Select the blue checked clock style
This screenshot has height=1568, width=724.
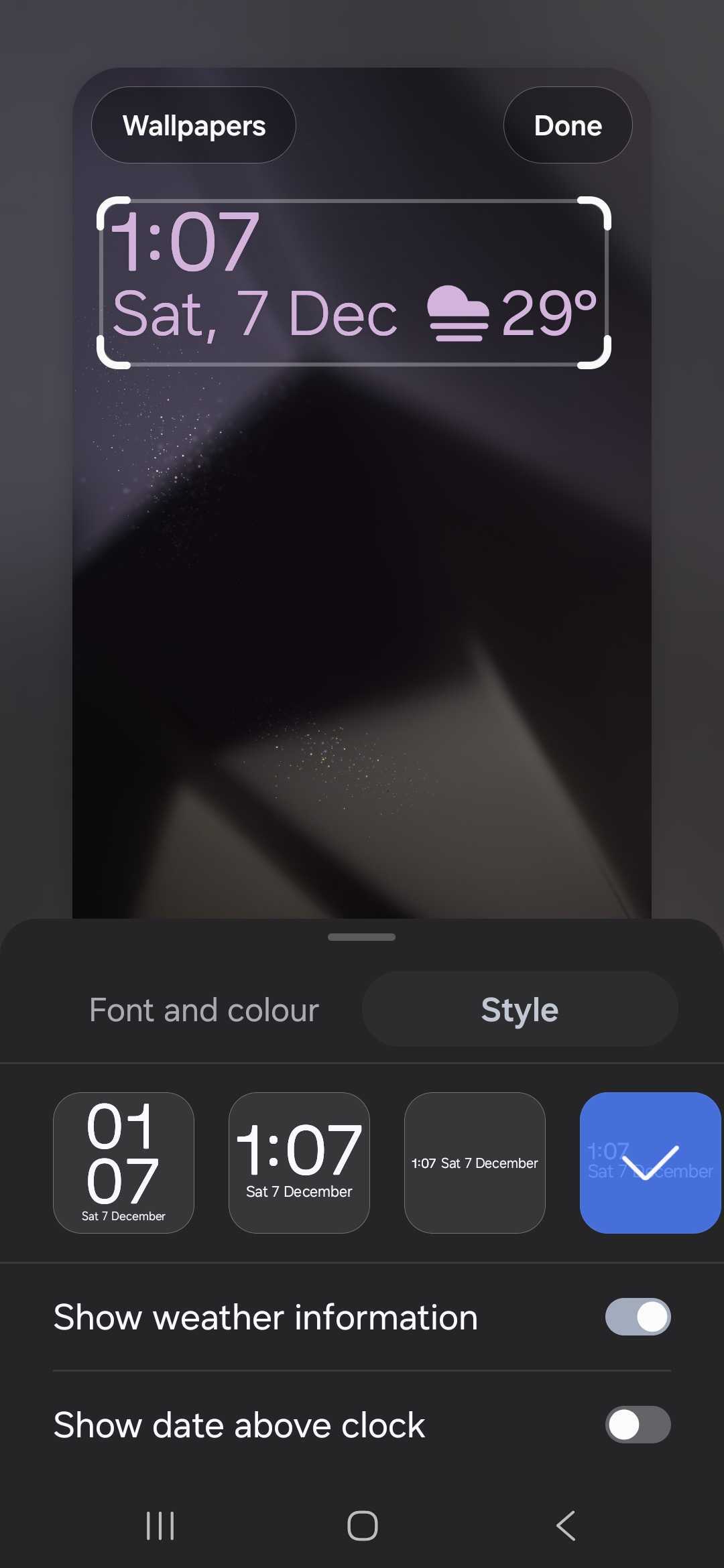[650, 1163]
